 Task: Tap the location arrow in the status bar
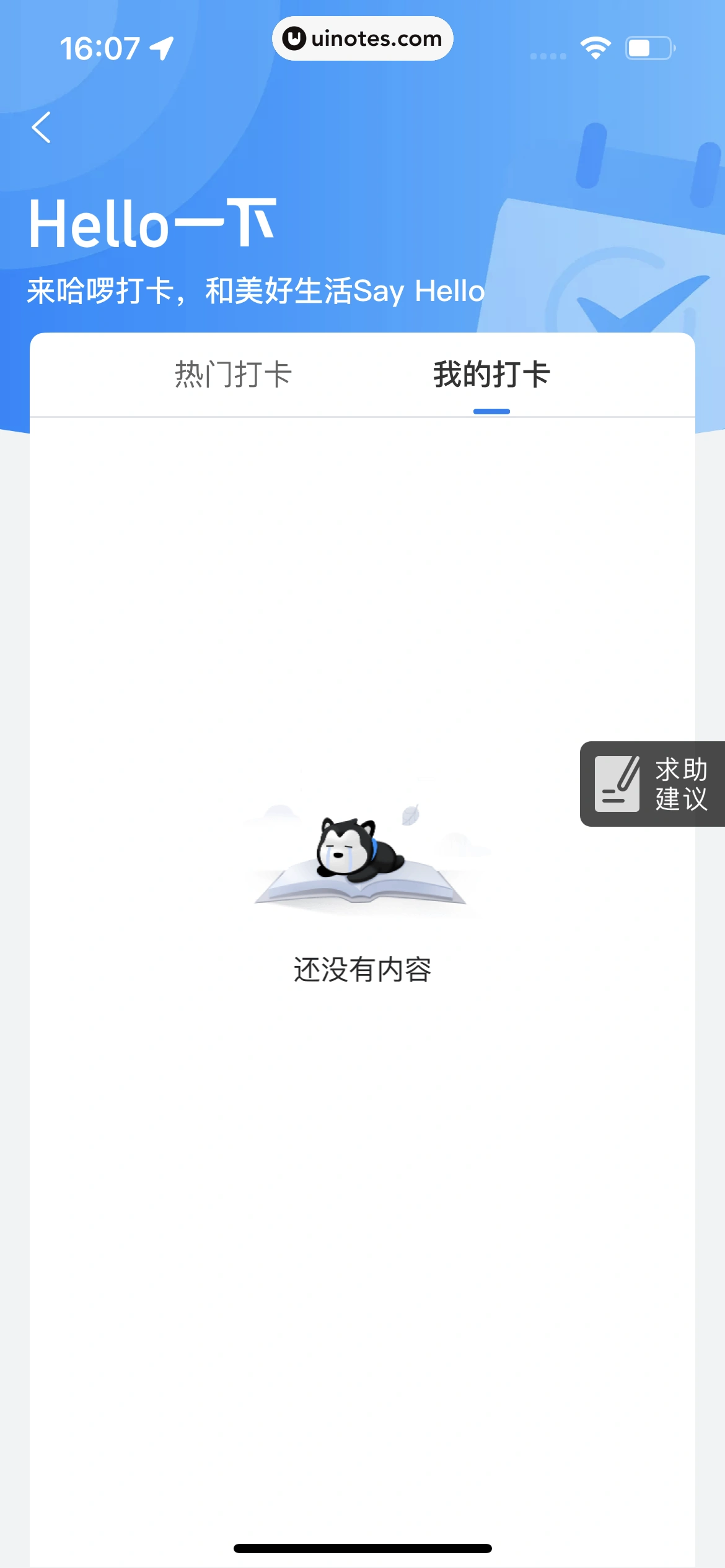tap(160, 48)
